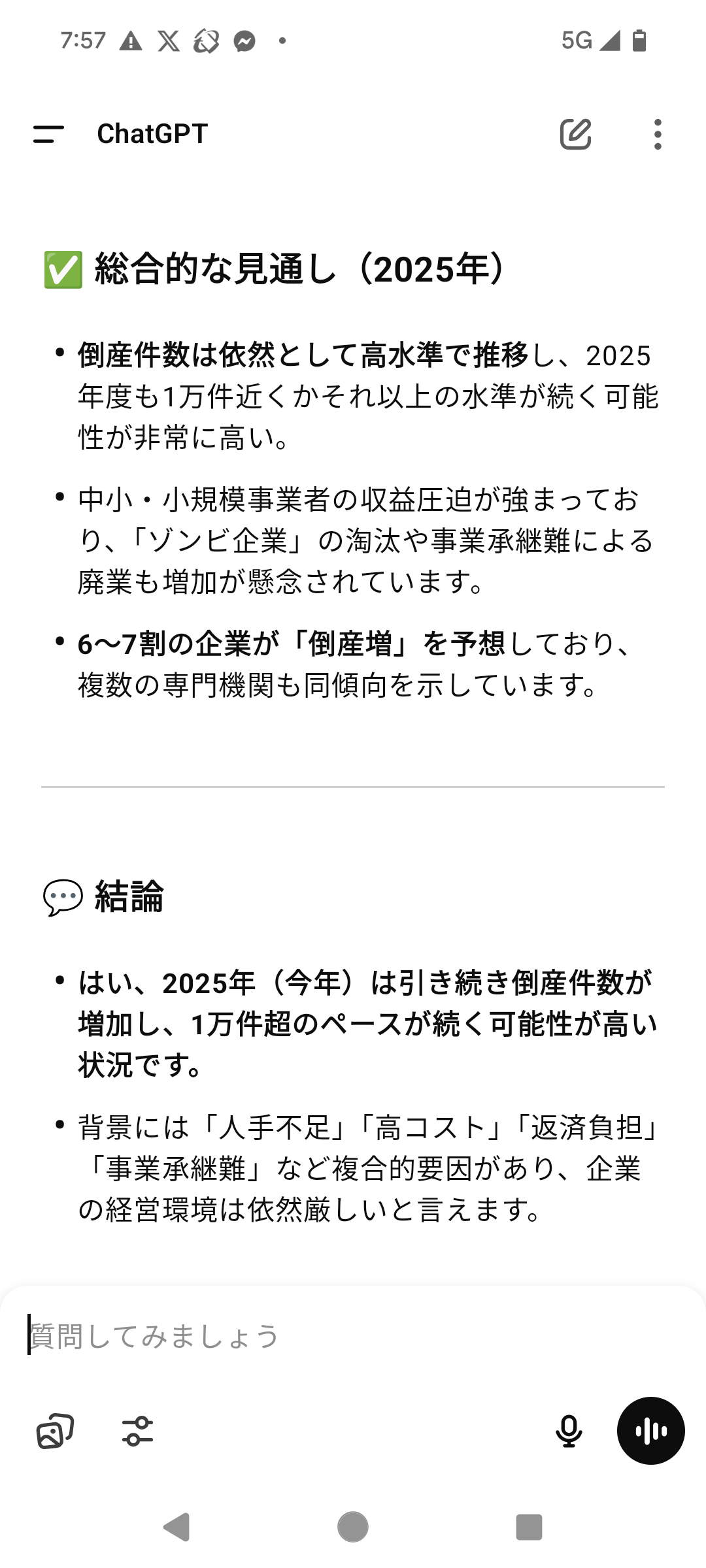The width and height of the screenshot is (706, 1568).
Task: Attach photos using the image icon
Action: (54, 1431)
